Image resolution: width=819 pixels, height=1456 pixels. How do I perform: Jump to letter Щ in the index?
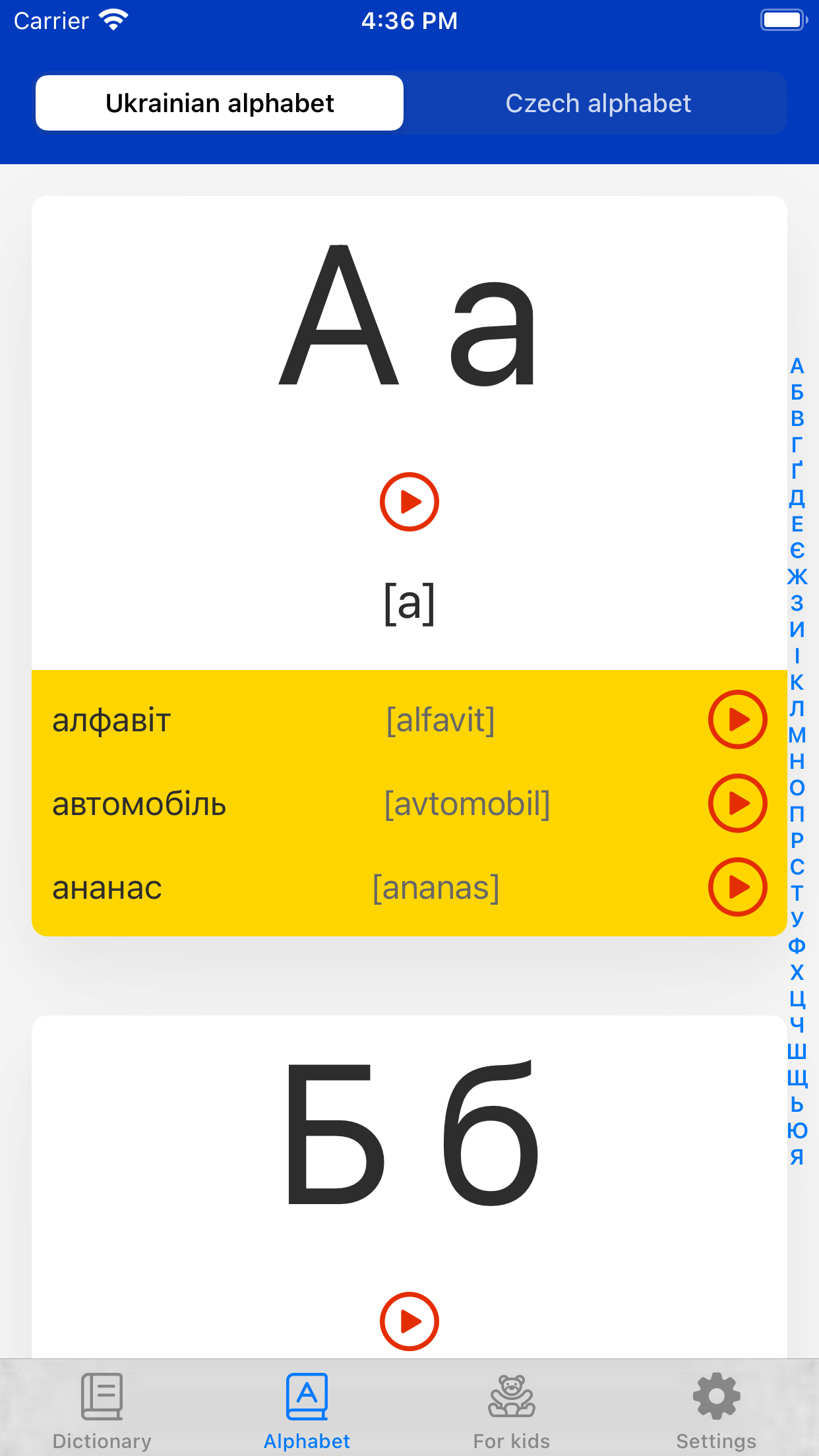pyautogui.click(x=797, y=1077)
